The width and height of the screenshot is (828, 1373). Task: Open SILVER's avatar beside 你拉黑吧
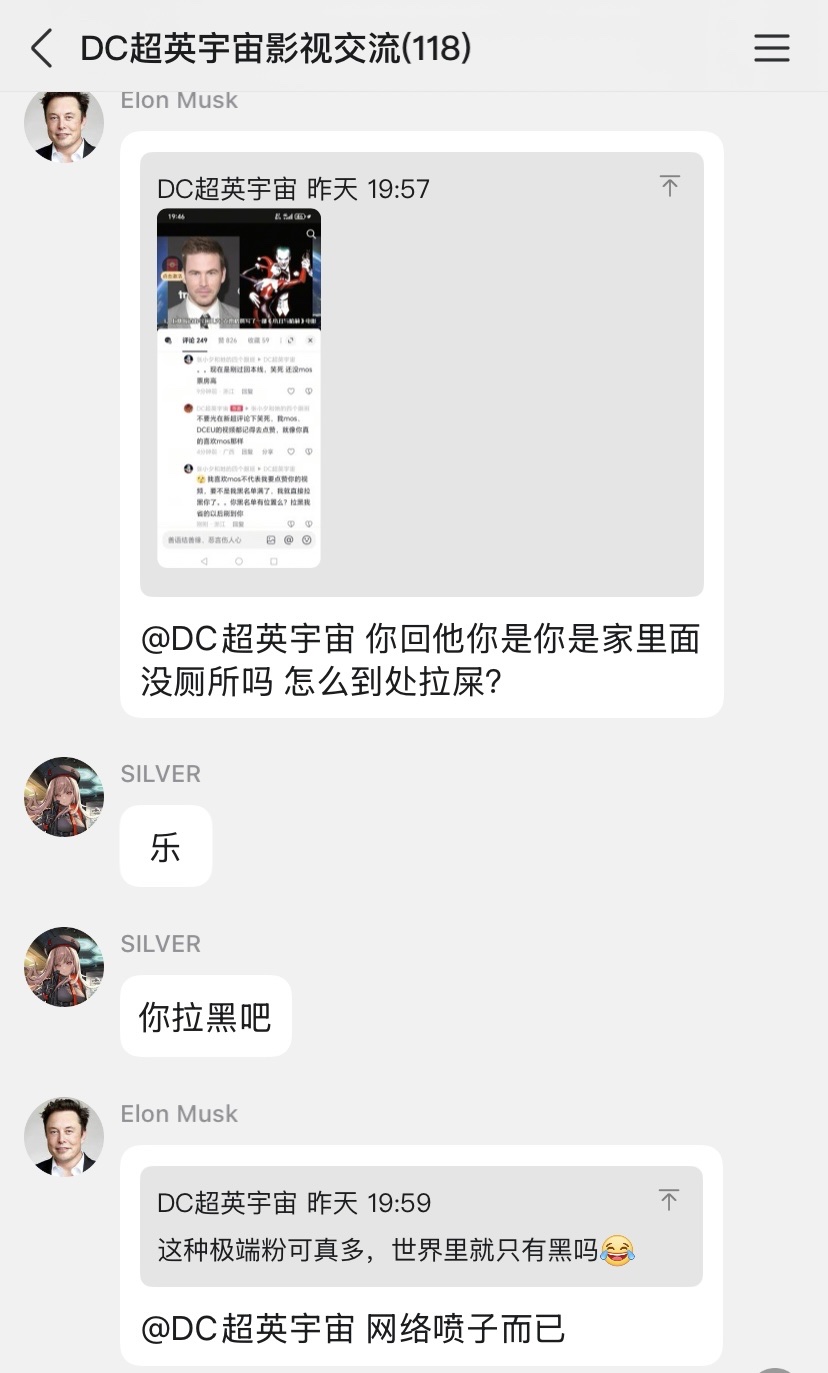64,967
